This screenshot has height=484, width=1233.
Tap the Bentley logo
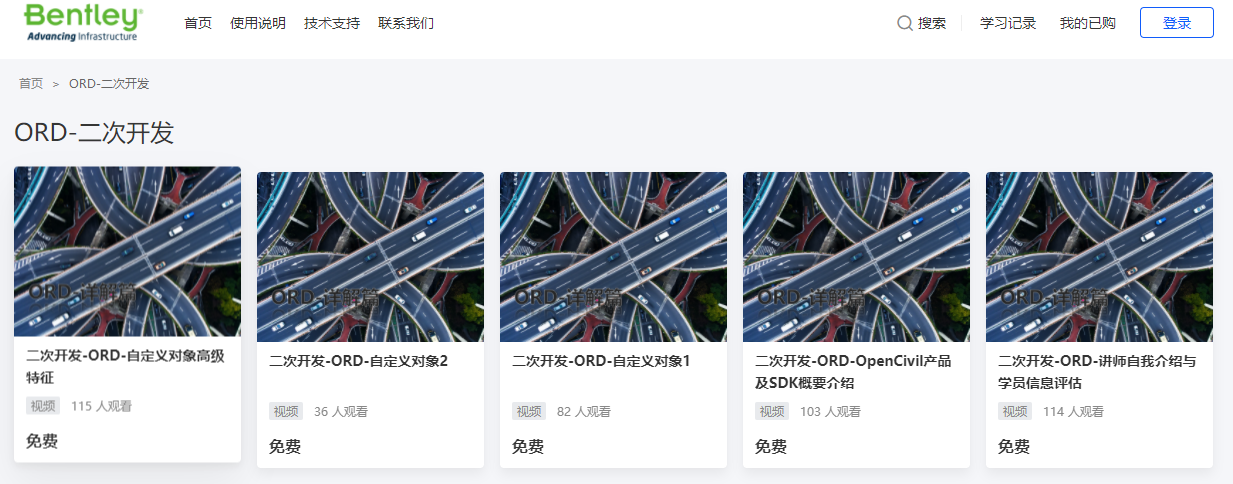83,21
